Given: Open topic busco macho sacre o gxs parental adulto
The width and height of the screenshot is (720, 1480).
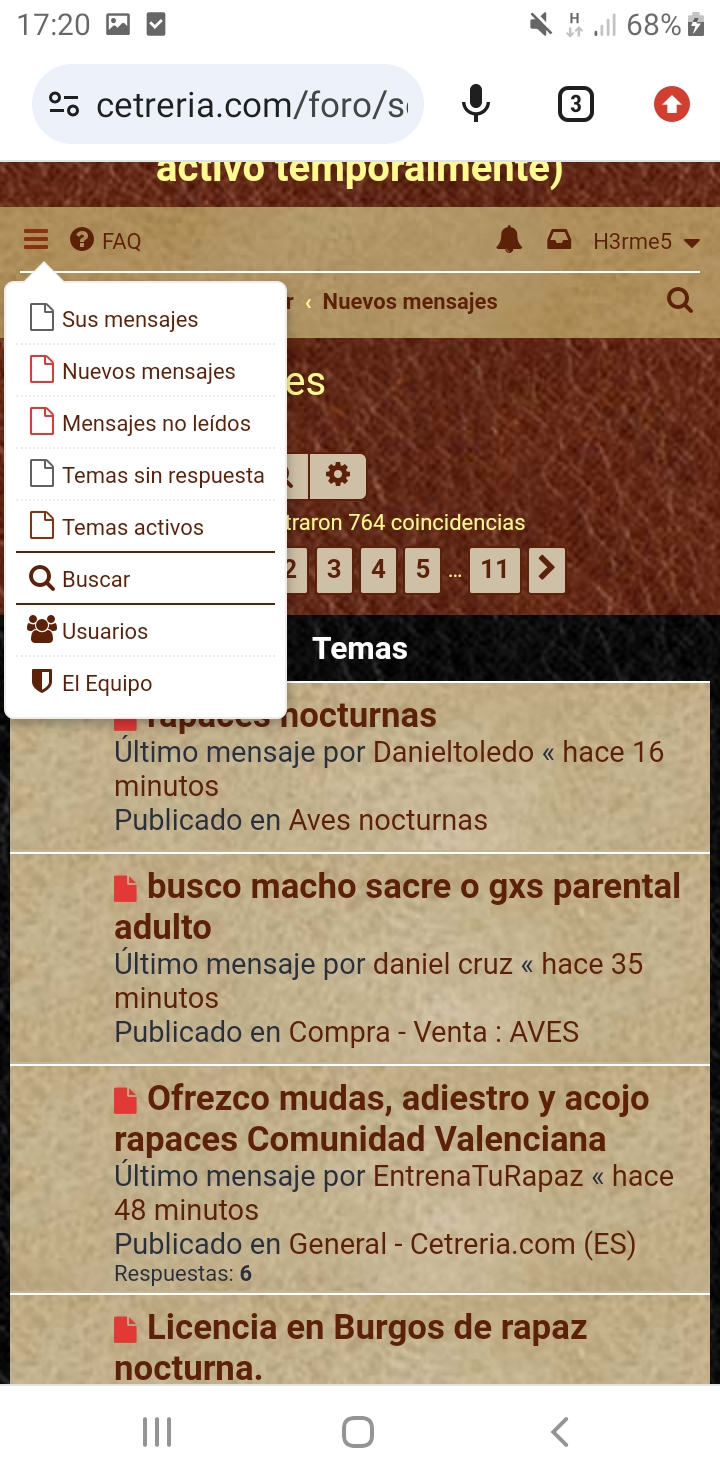Looking at the screenshot, I should click(x=398, y=906).
